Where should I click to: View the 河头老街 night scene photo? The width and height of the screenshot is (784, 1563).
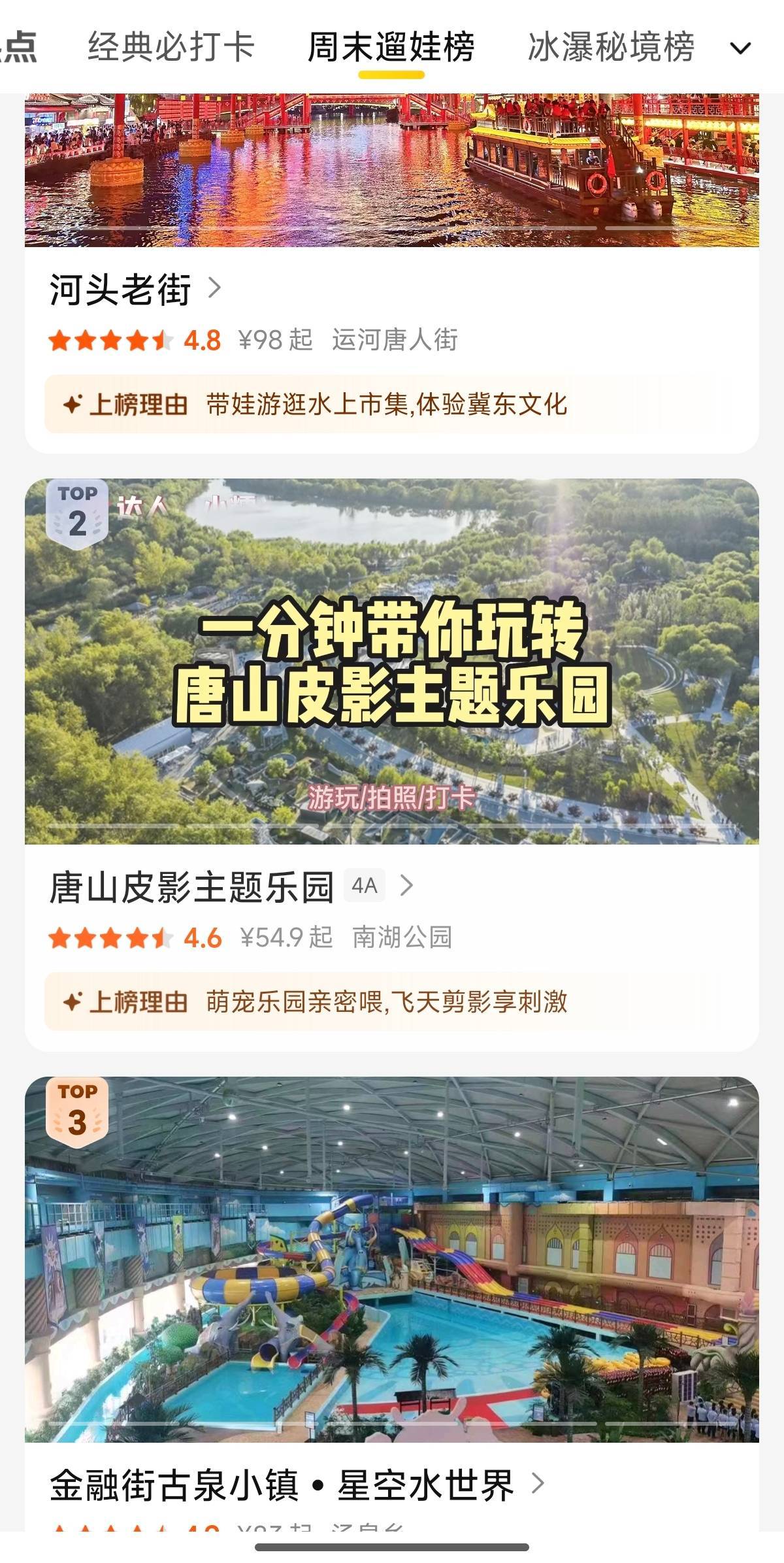pyautogui.click(x=392, y=170)
